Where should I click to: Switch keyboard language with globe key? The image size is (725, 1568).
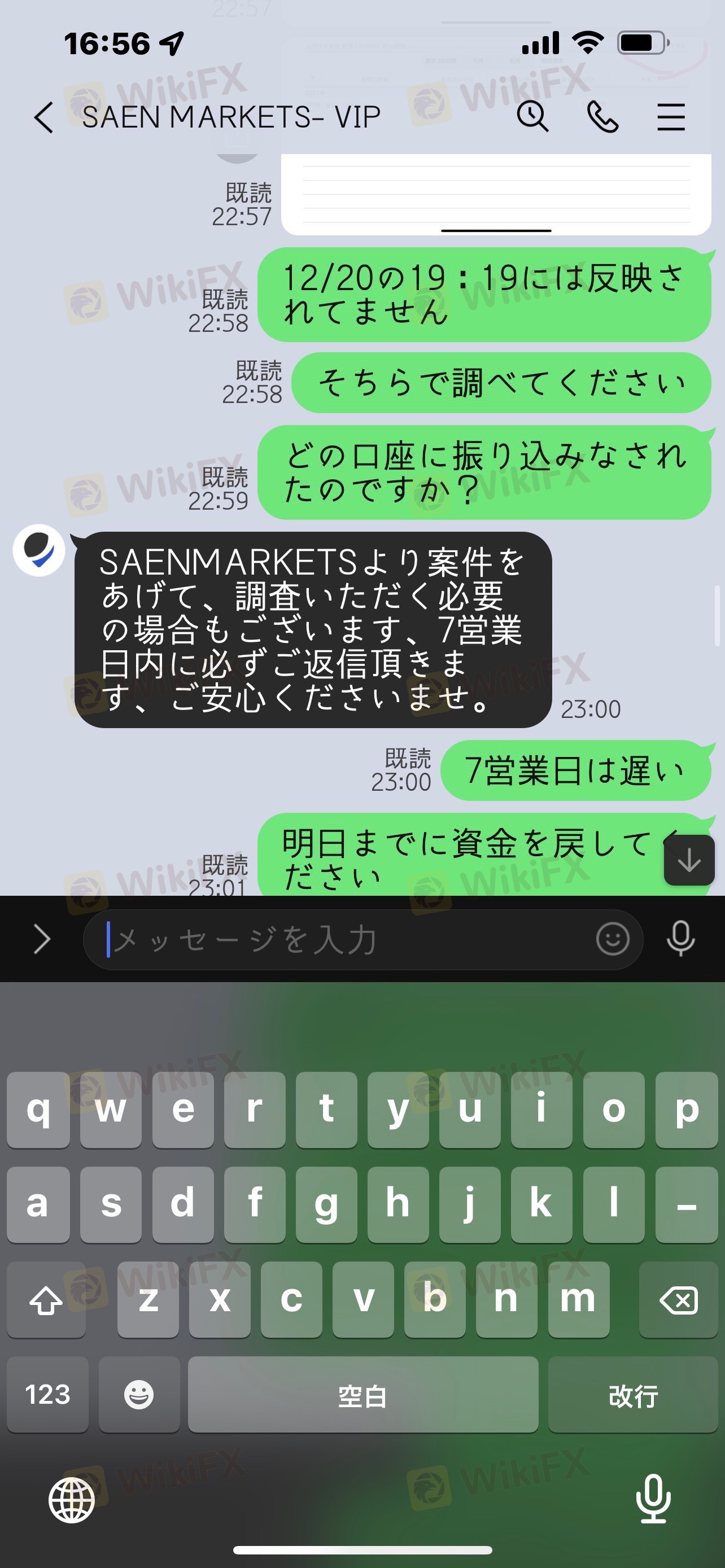point(71,1500)
